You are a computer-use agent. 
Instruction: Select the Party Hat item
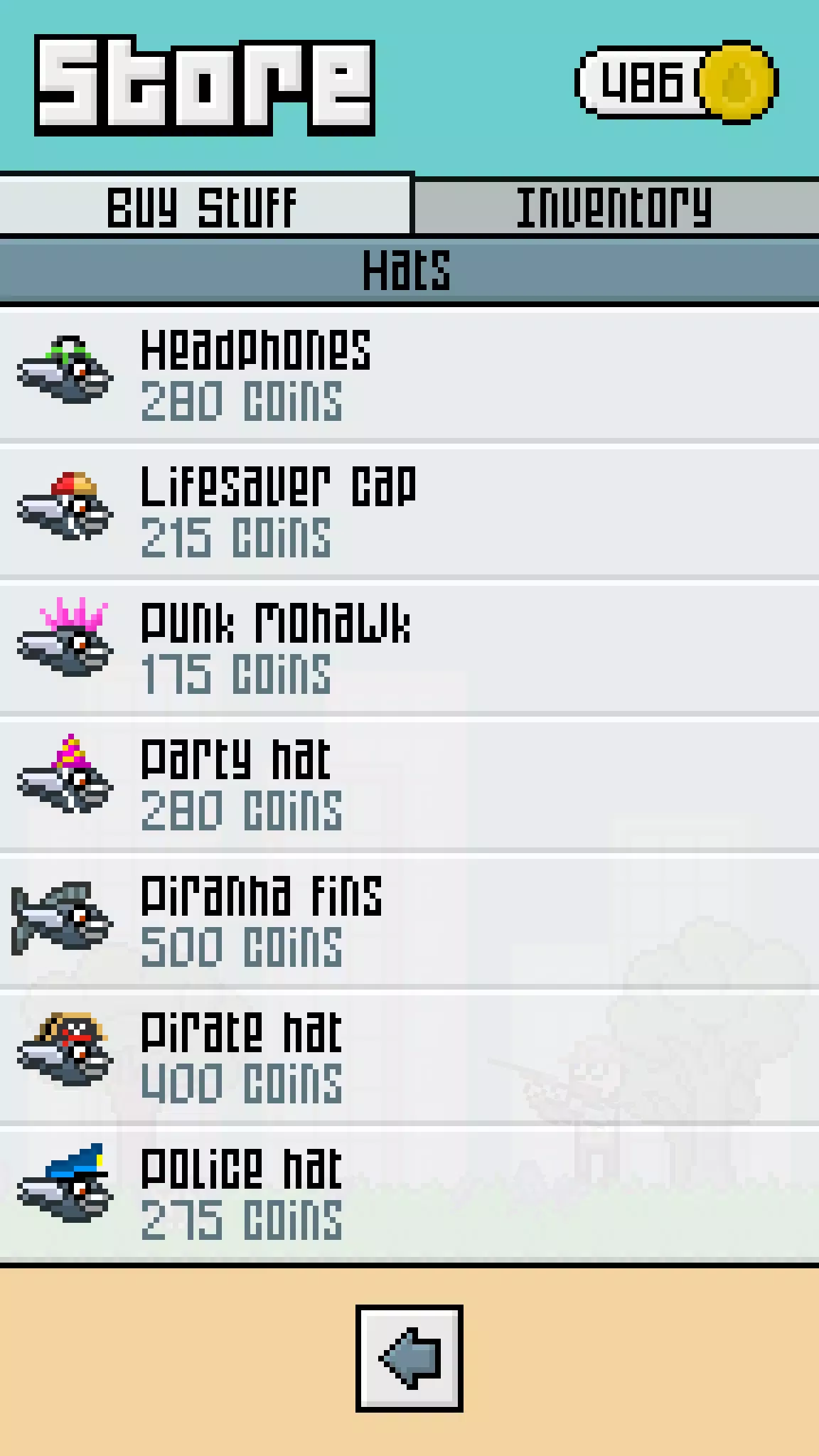(409, 783)
